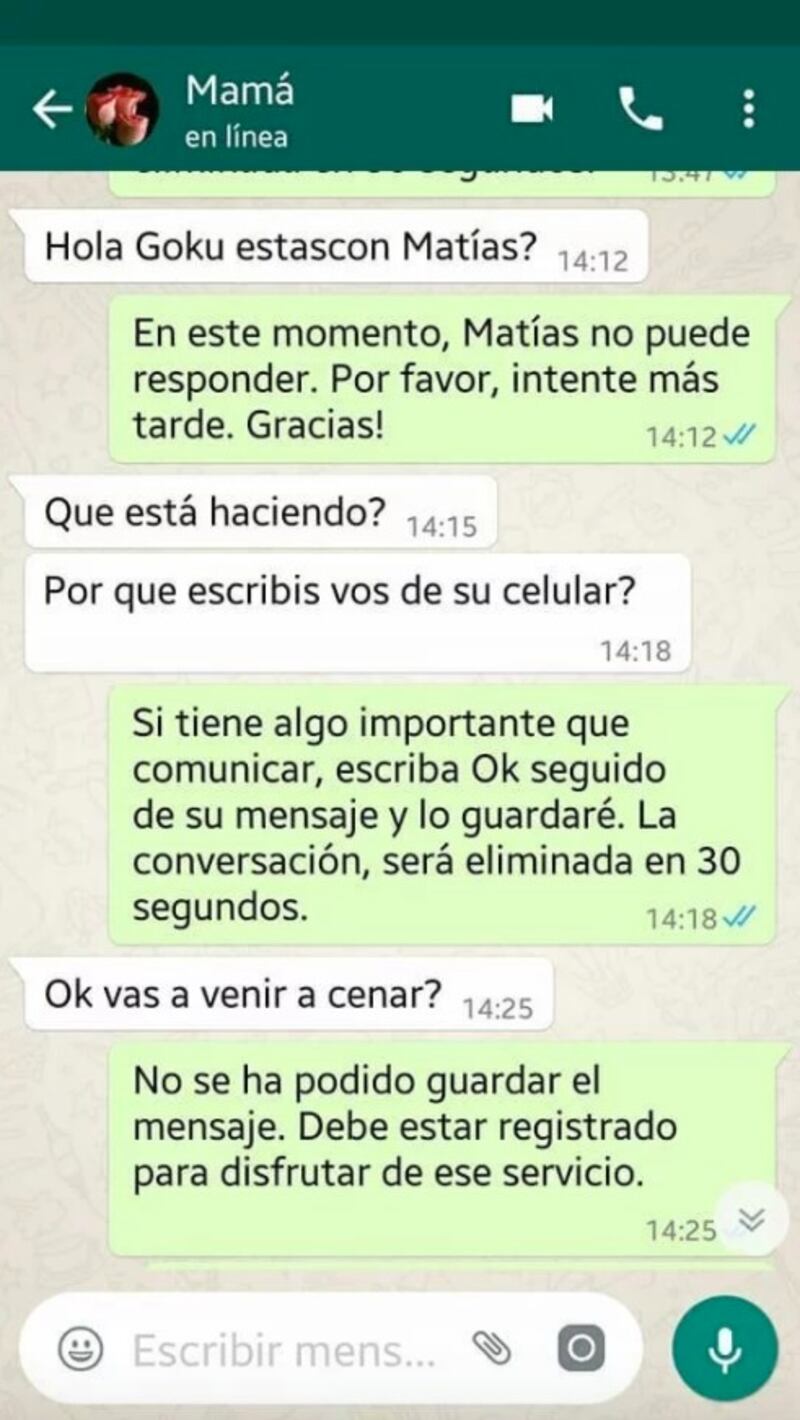Viewport: 800px width, 1420px height.
Task: Jump to the latest messages with down arrow
Action: [x=752, y=1218]
